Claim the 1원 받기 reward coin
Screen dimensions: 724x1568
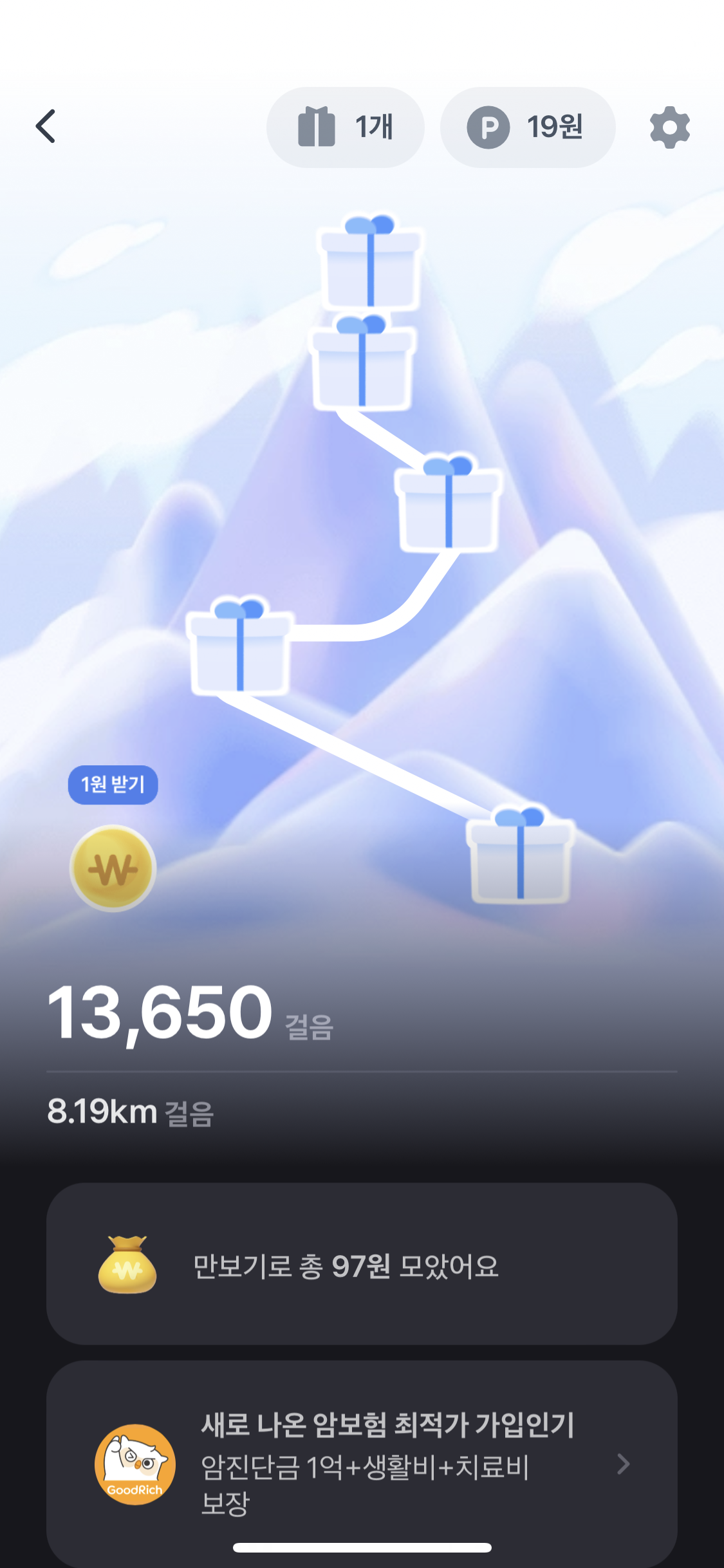point(113,868)
